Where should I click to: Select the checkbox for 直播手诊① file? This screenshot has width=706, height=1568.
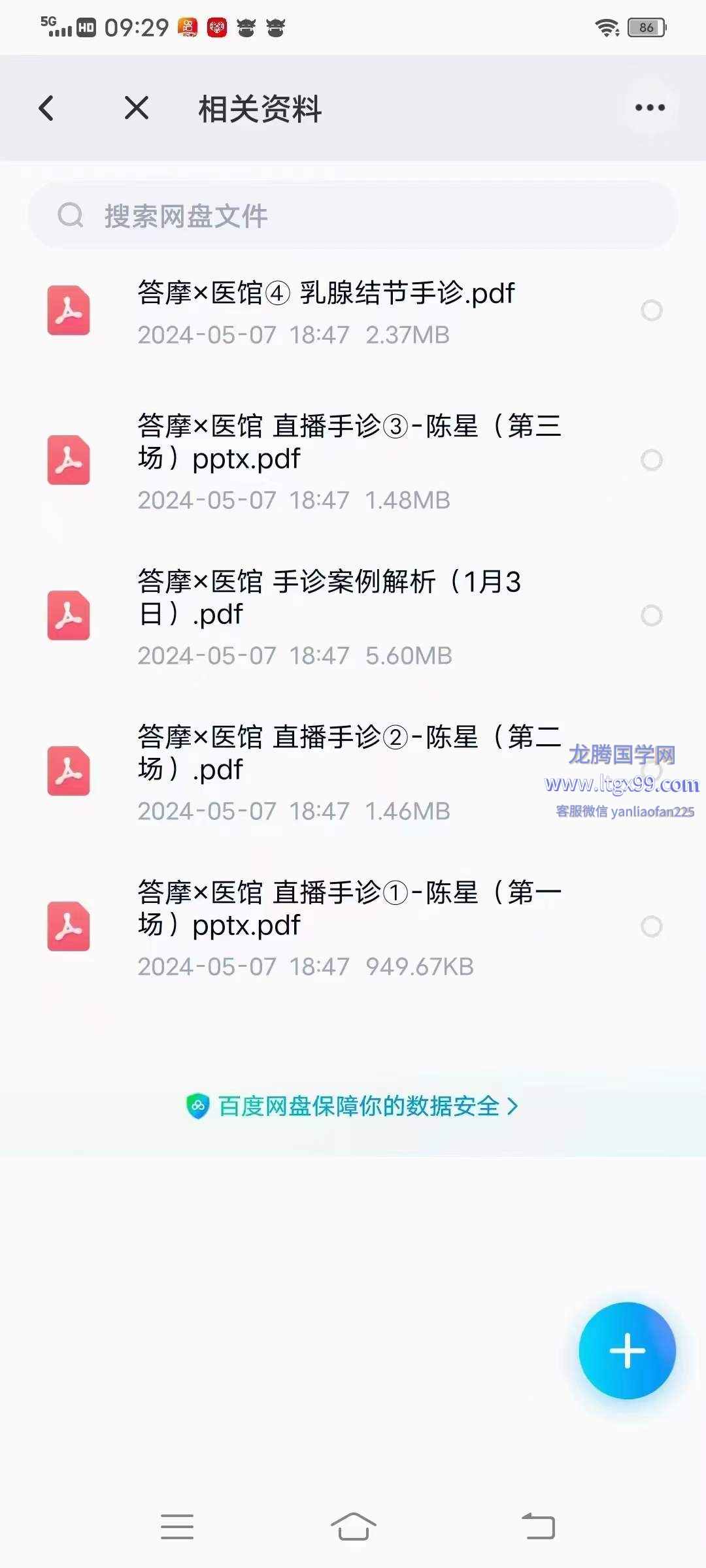[651, 926]
